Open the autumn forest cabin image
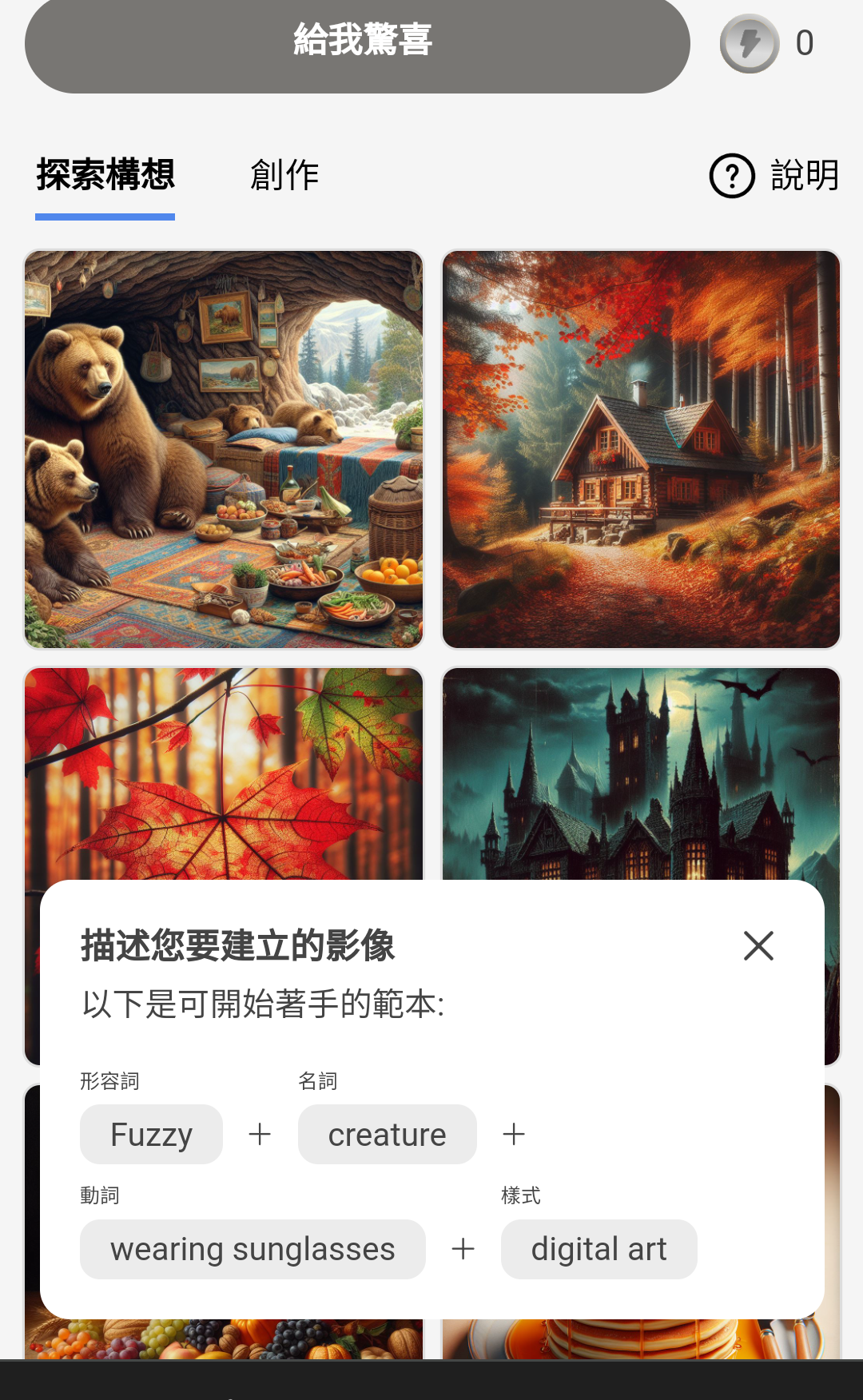This screenshot has height=1400, width=863. tap(641, 449)
